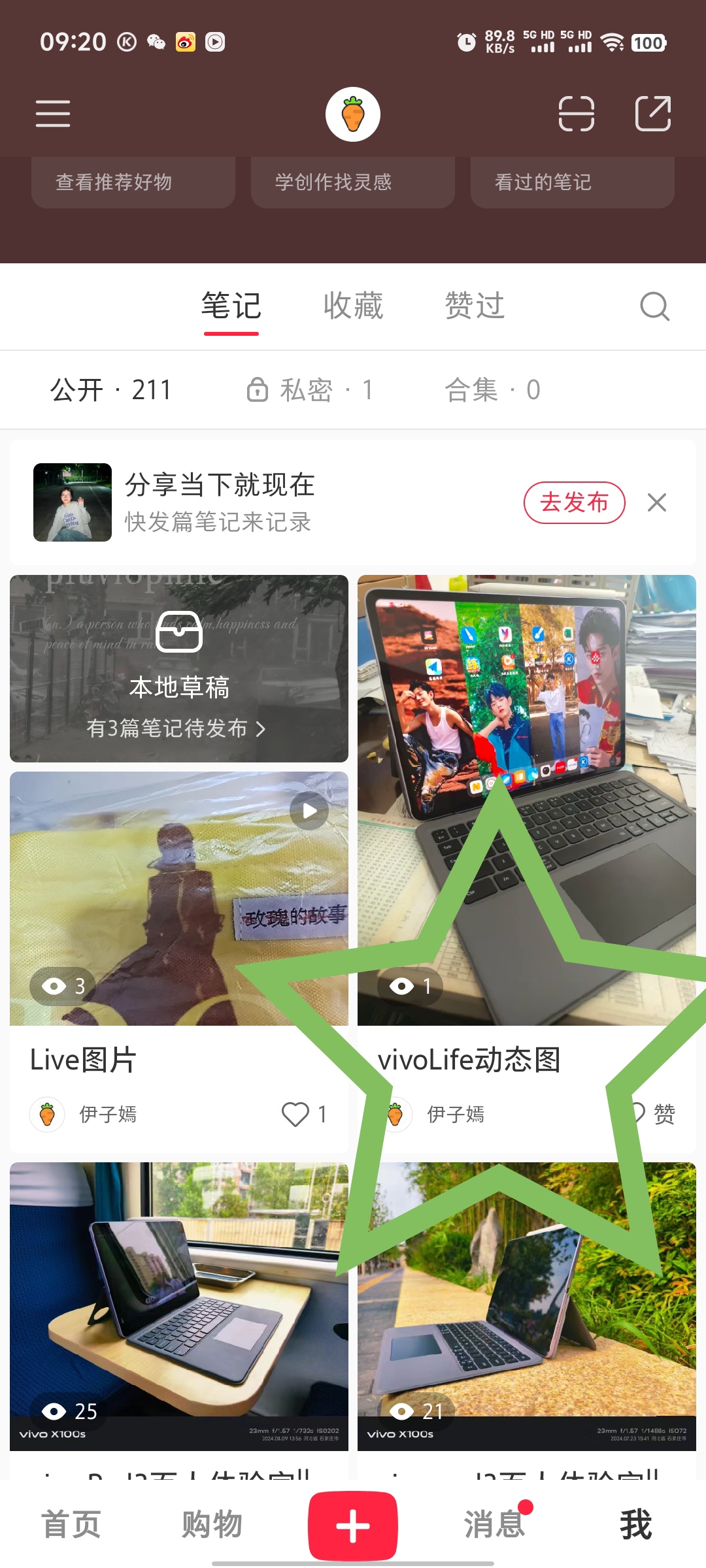This screenshot has height=1568, width=706.
Task: Show 私密 notes
Action: (x=310, y=390)
